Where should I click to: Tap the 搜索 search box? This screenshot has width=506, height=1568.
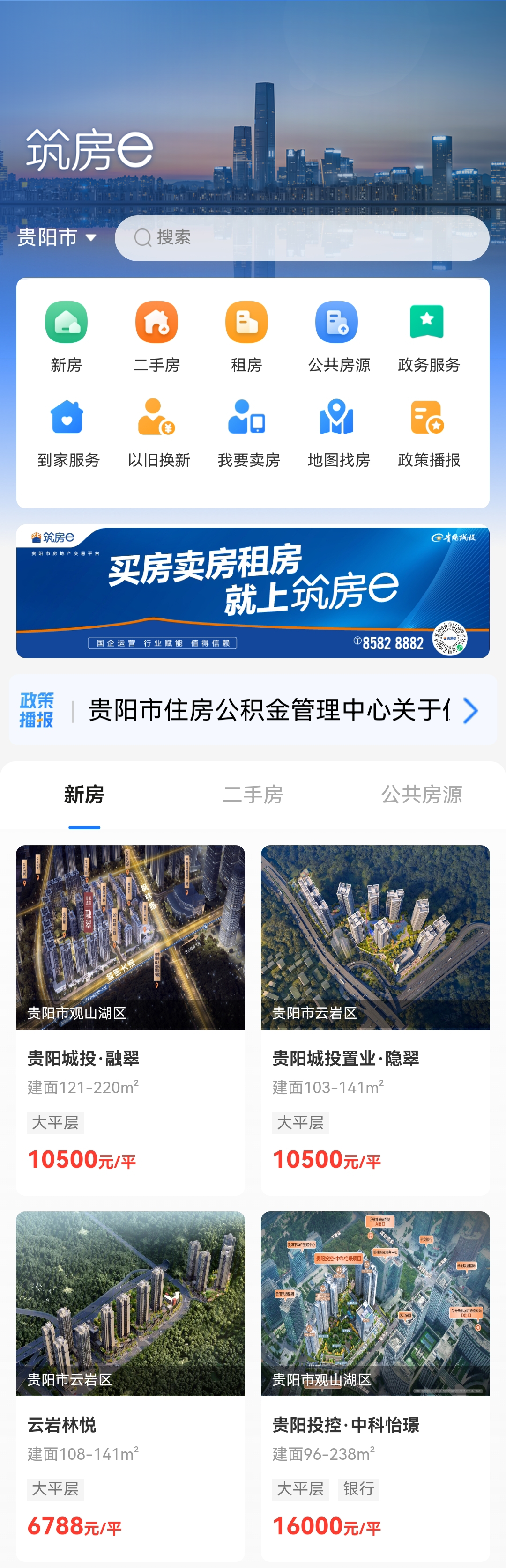[301, 238]
